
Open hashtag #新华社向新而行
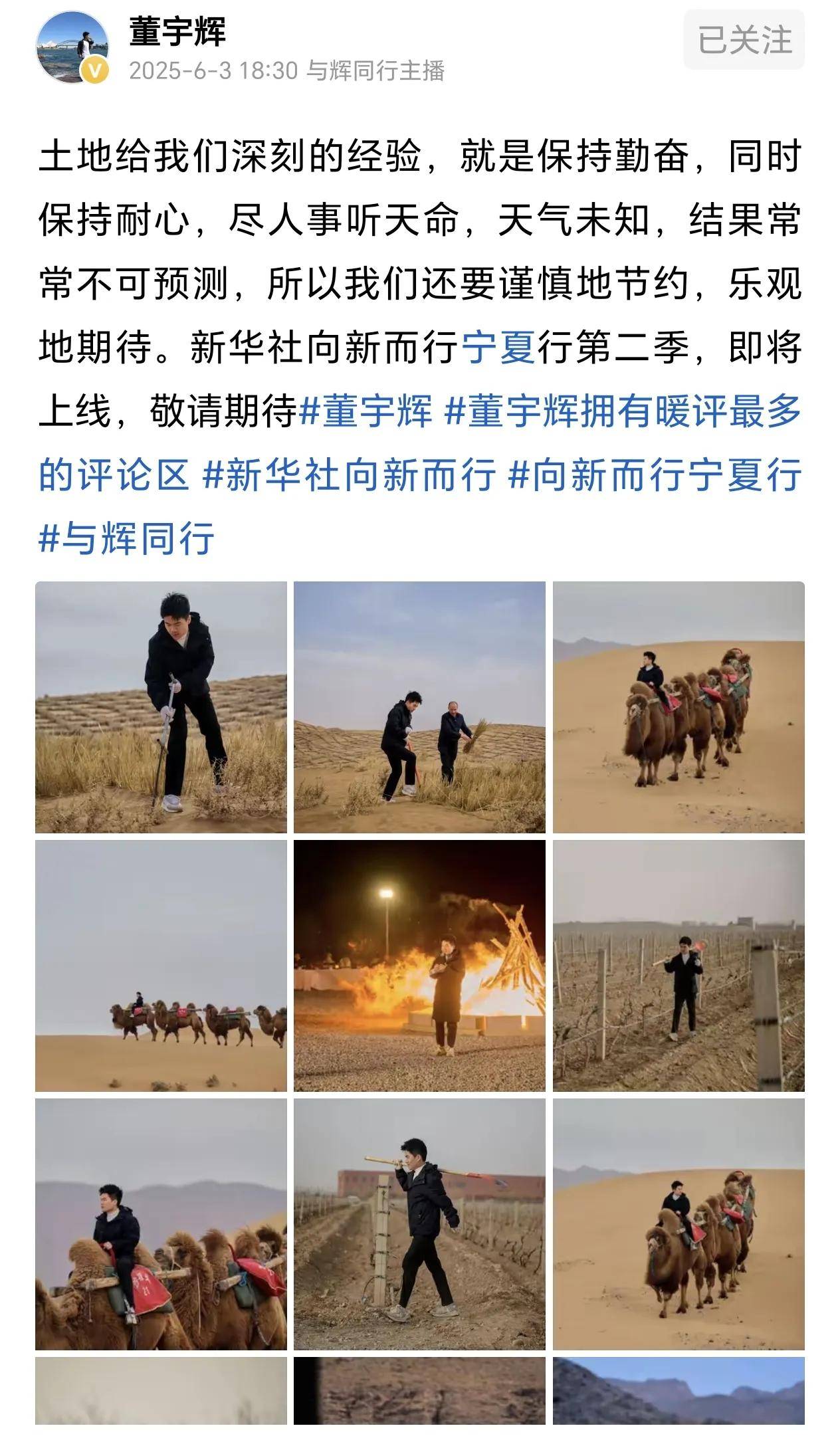[349, 475]
